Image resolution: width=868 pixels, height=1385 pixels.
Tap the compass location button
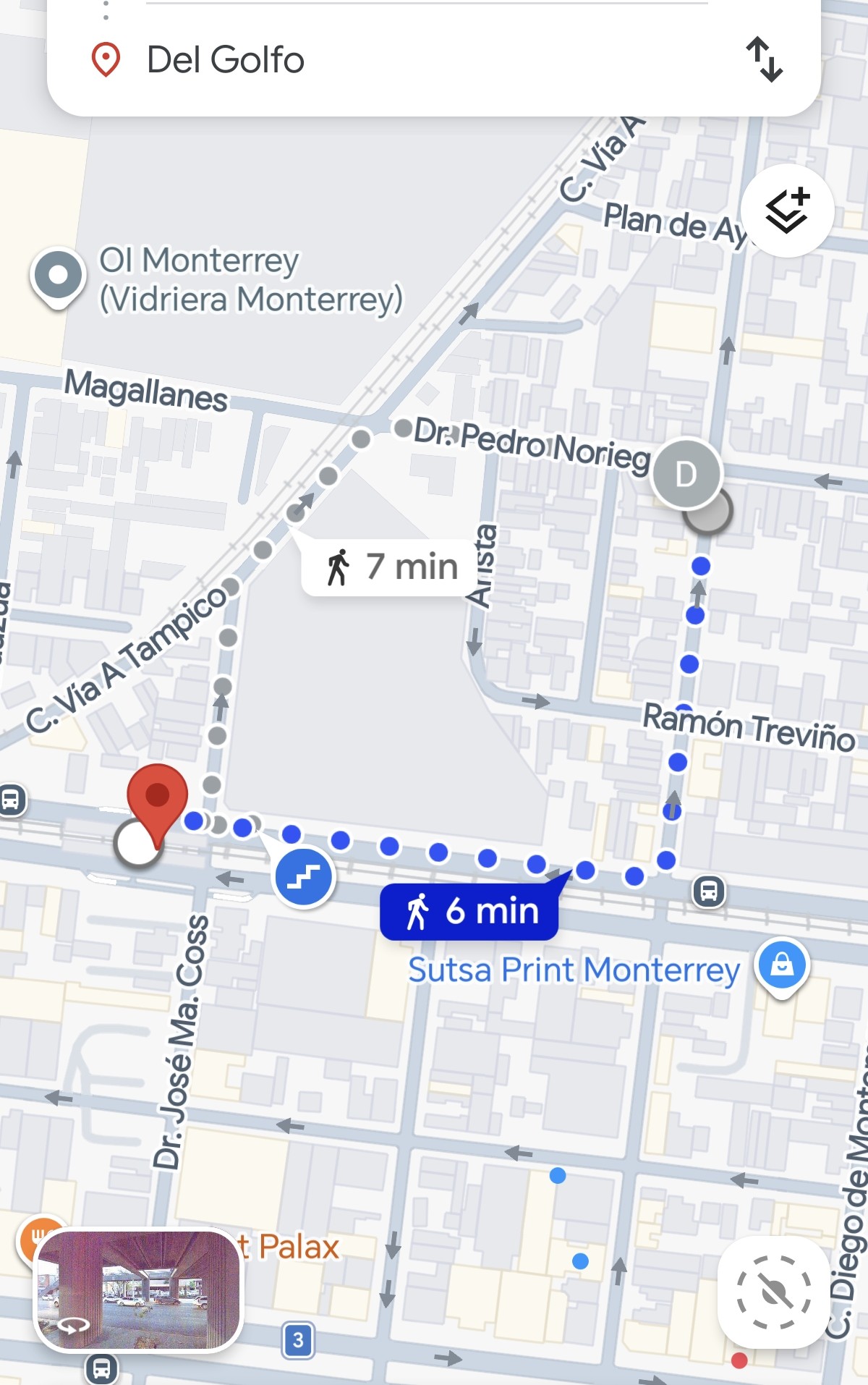pos(773,1292)
